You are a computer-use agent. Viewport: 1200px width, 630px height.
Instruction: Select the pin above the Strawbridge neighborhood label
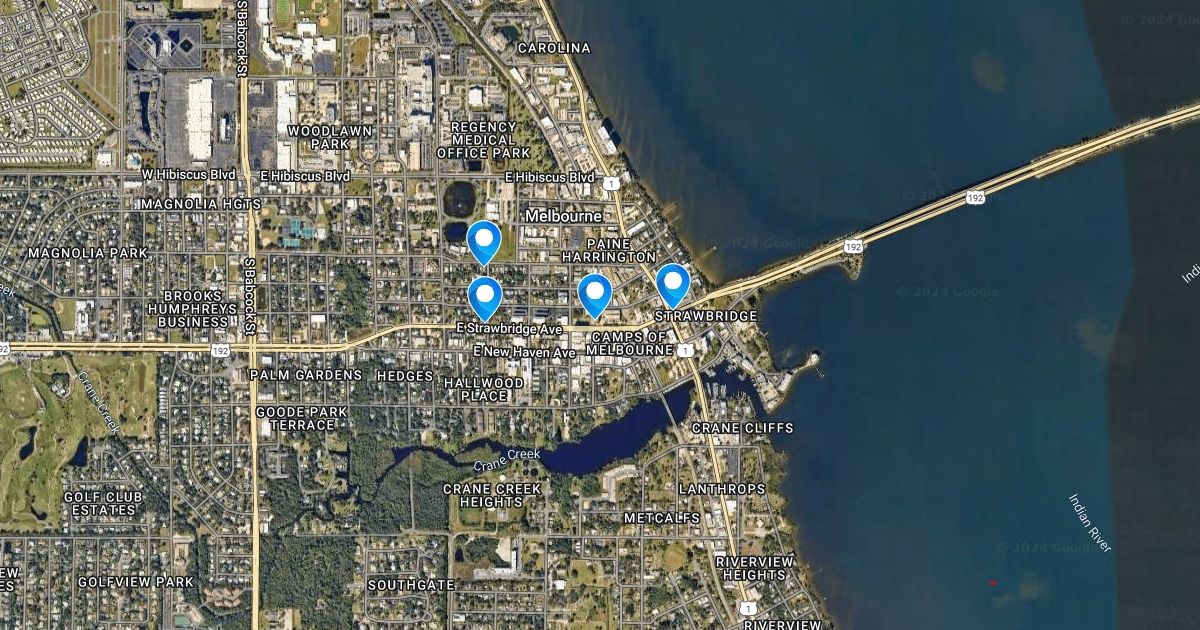[673, 282]
